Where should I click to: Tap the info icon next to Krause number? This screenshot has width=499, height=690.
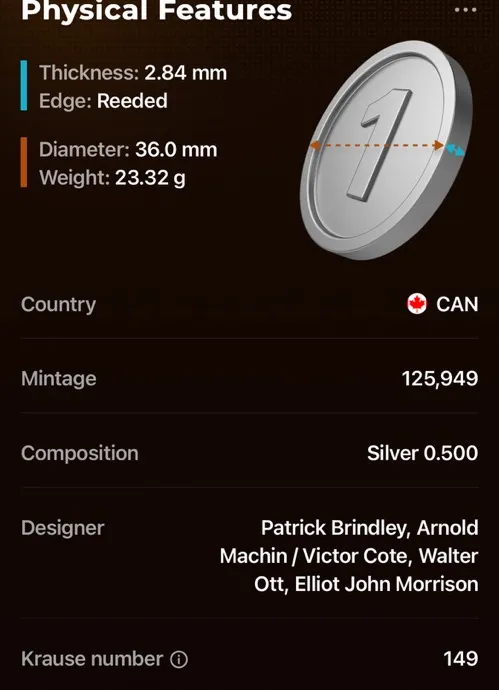(179, 660)
